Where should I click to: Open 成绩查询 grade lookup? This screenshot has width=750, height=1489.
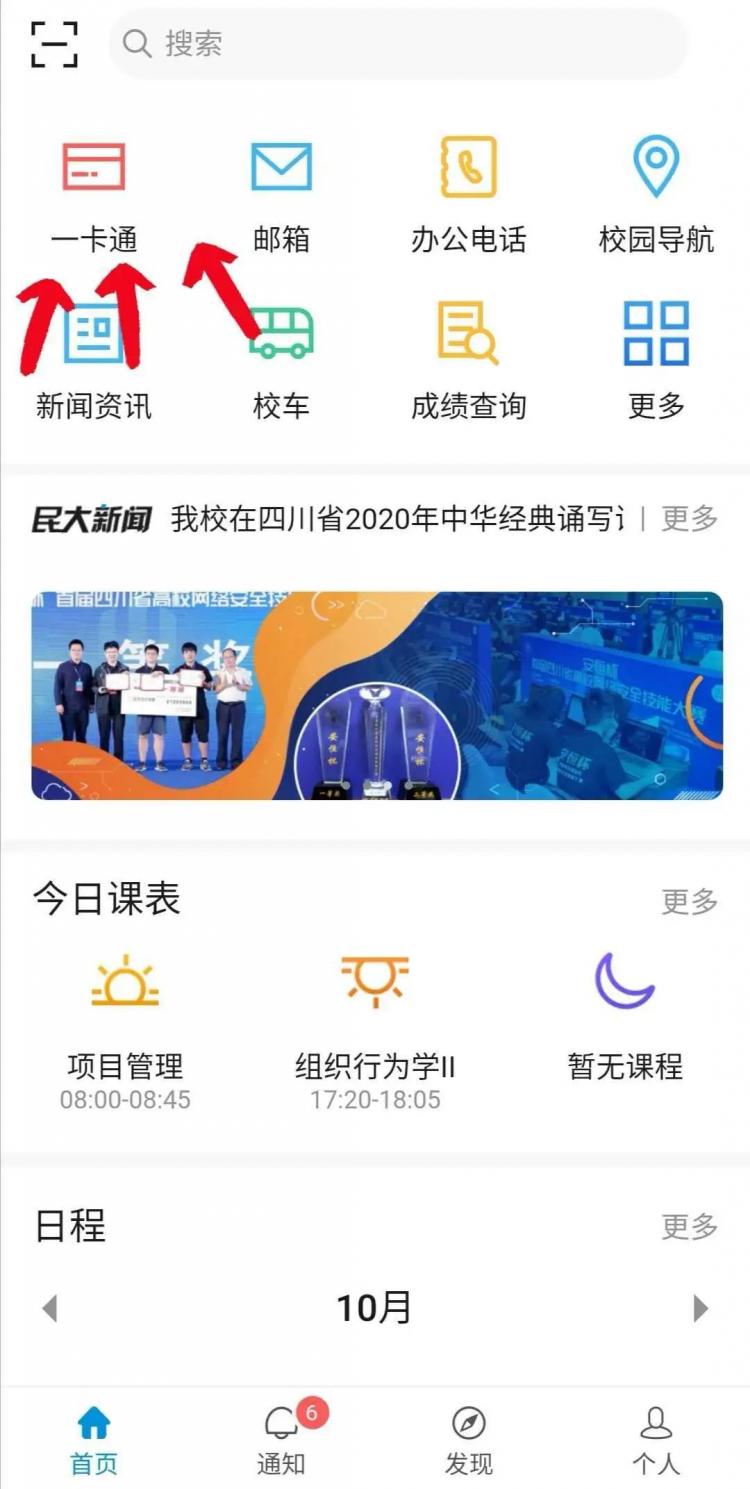click(x=468, y=362)
